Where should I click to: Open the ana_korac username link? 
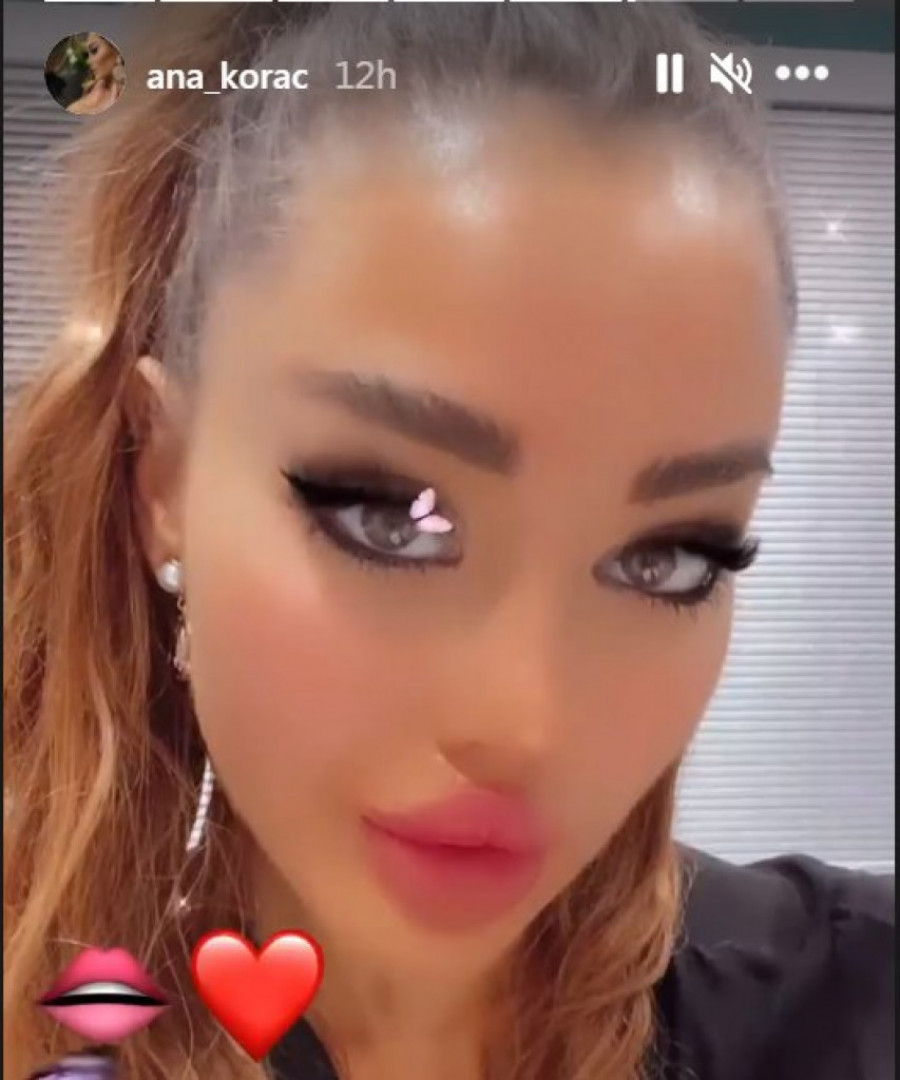click(x=227, y=77)
